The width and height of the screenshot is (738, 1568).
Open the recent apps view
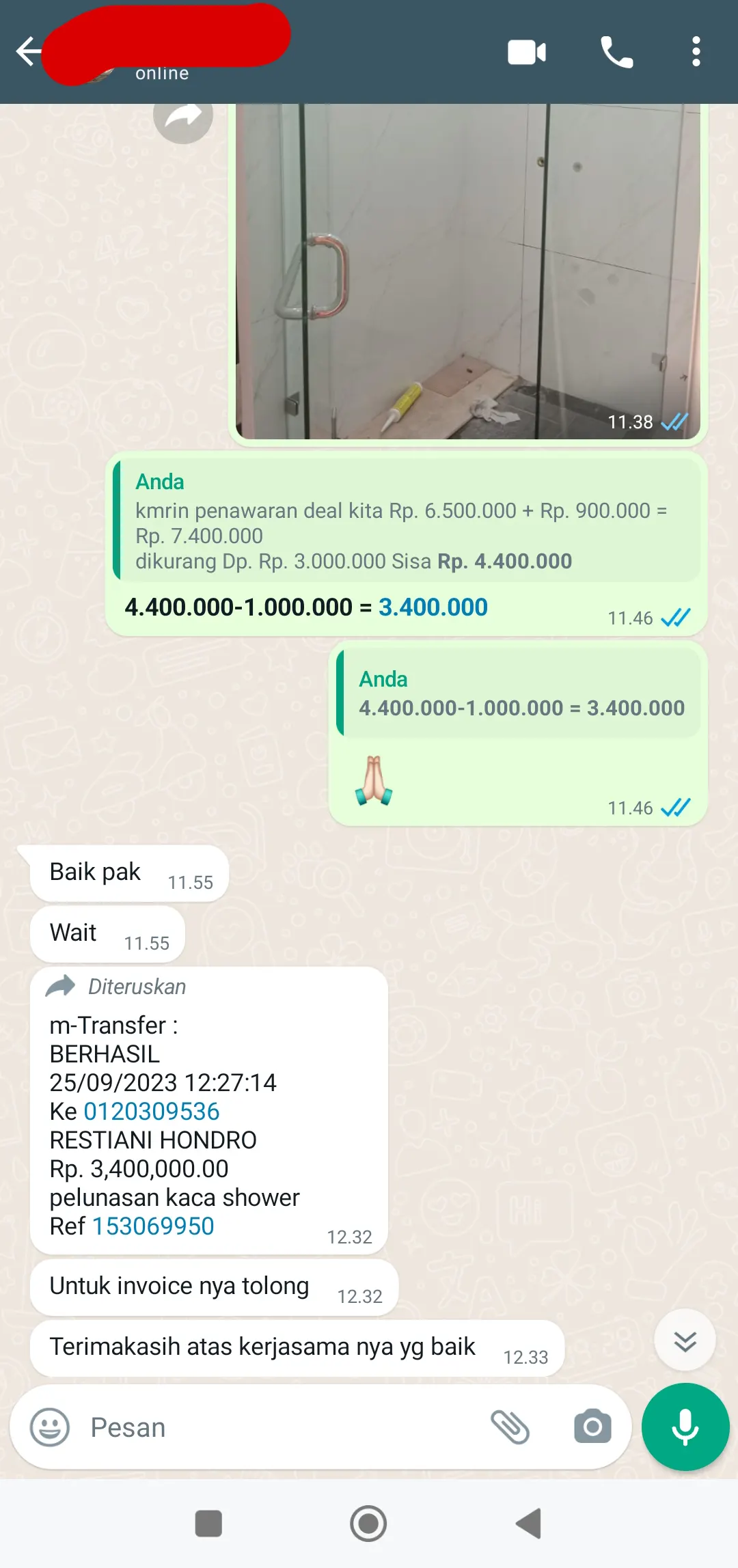tap(208, 1523)
